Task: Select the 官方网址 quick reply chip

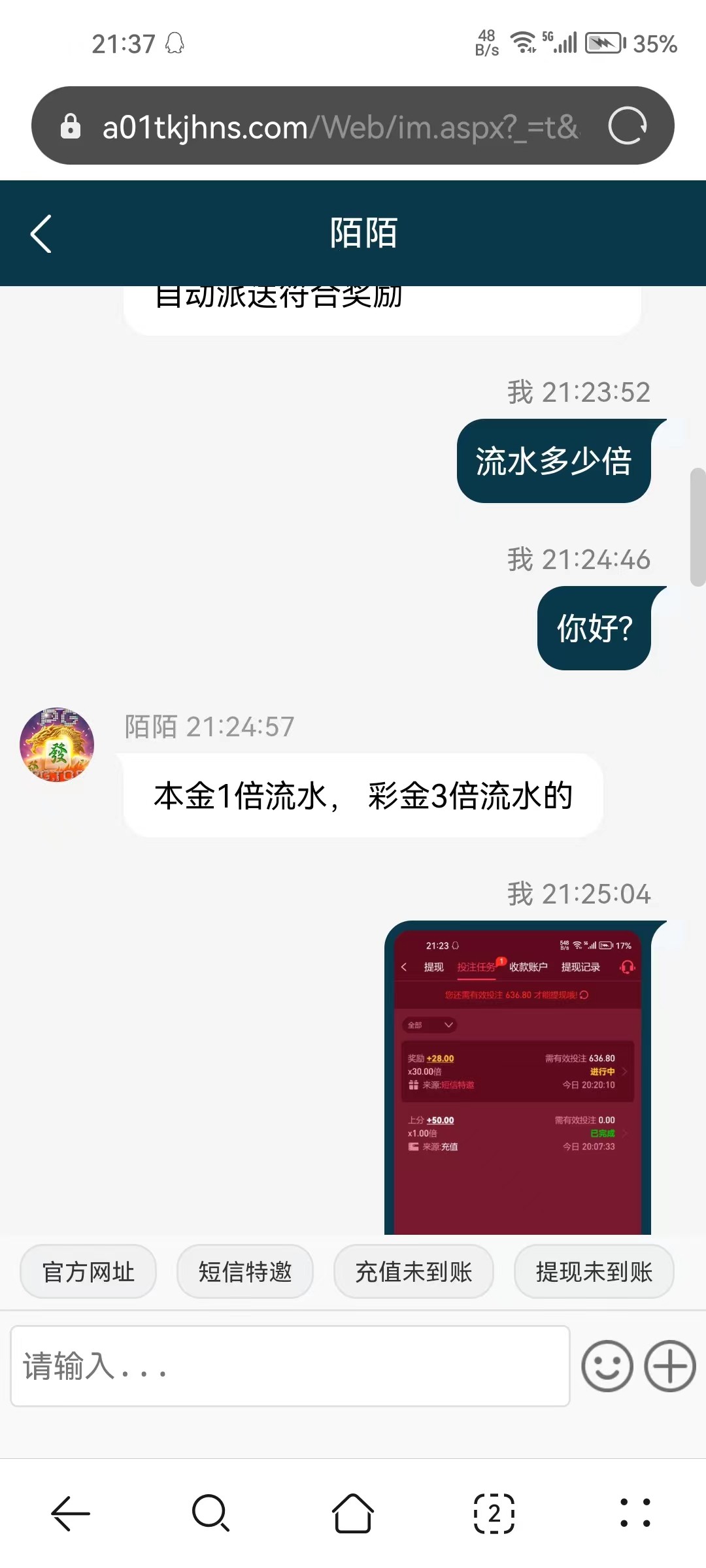Action: 88,1271
